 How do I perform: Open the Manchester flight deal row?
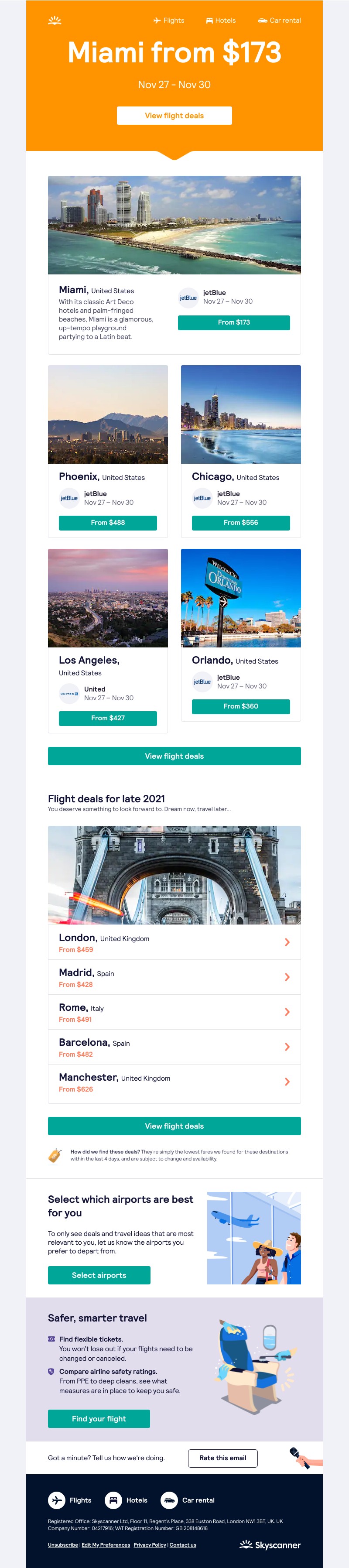174,1082
